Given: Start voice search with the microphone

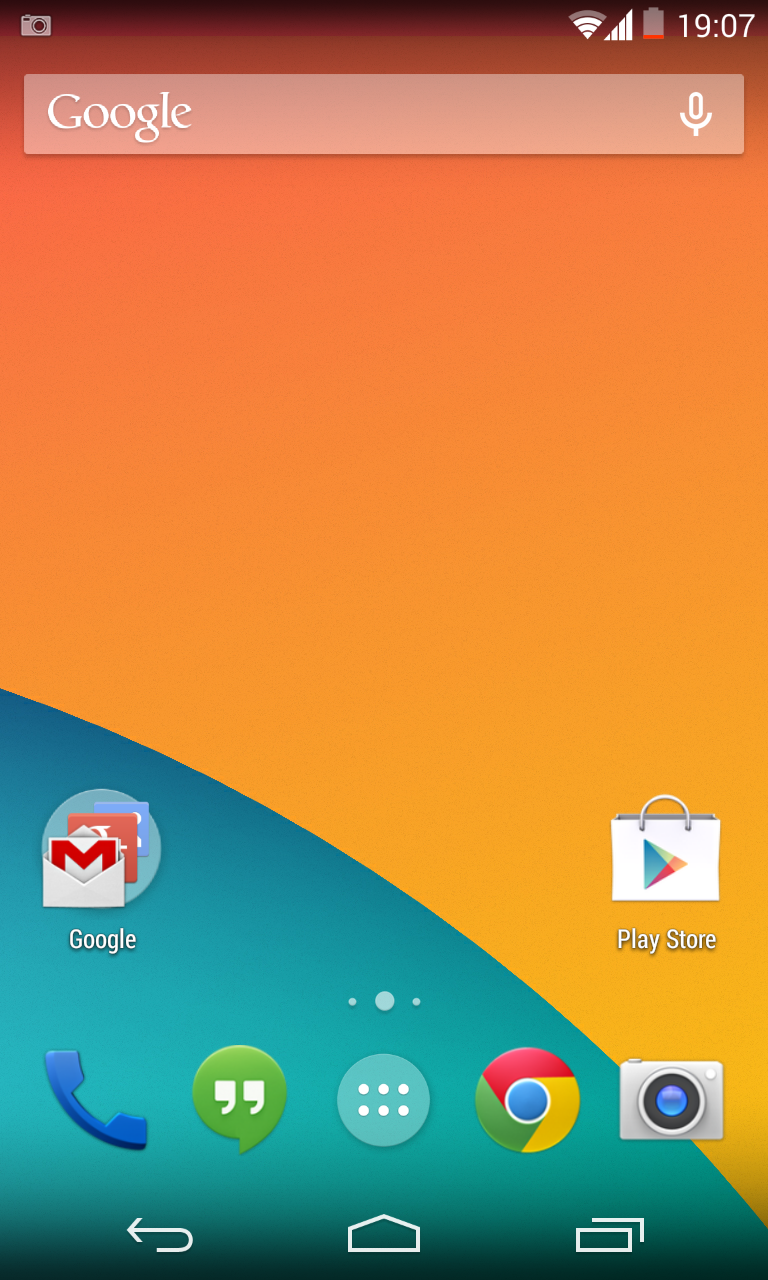Looking at the screenshot, I should (x=696, y=114).
